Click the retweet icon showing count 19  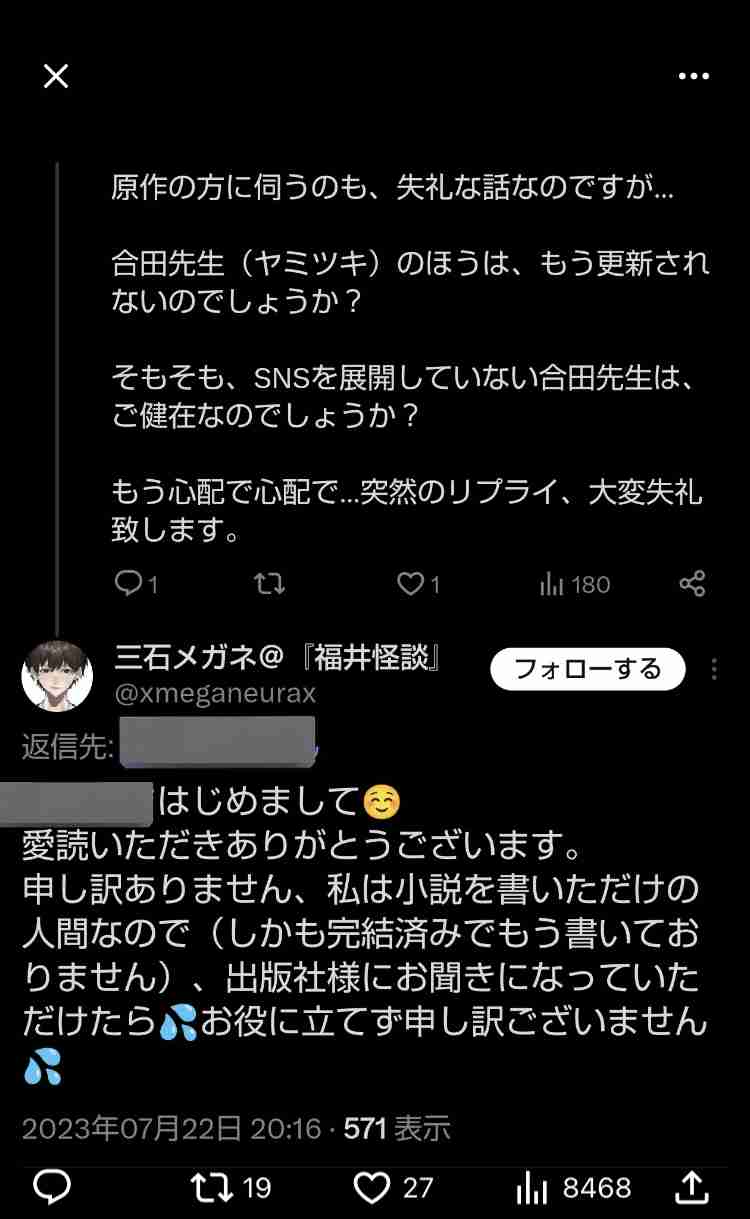[x=211, y=1188]
